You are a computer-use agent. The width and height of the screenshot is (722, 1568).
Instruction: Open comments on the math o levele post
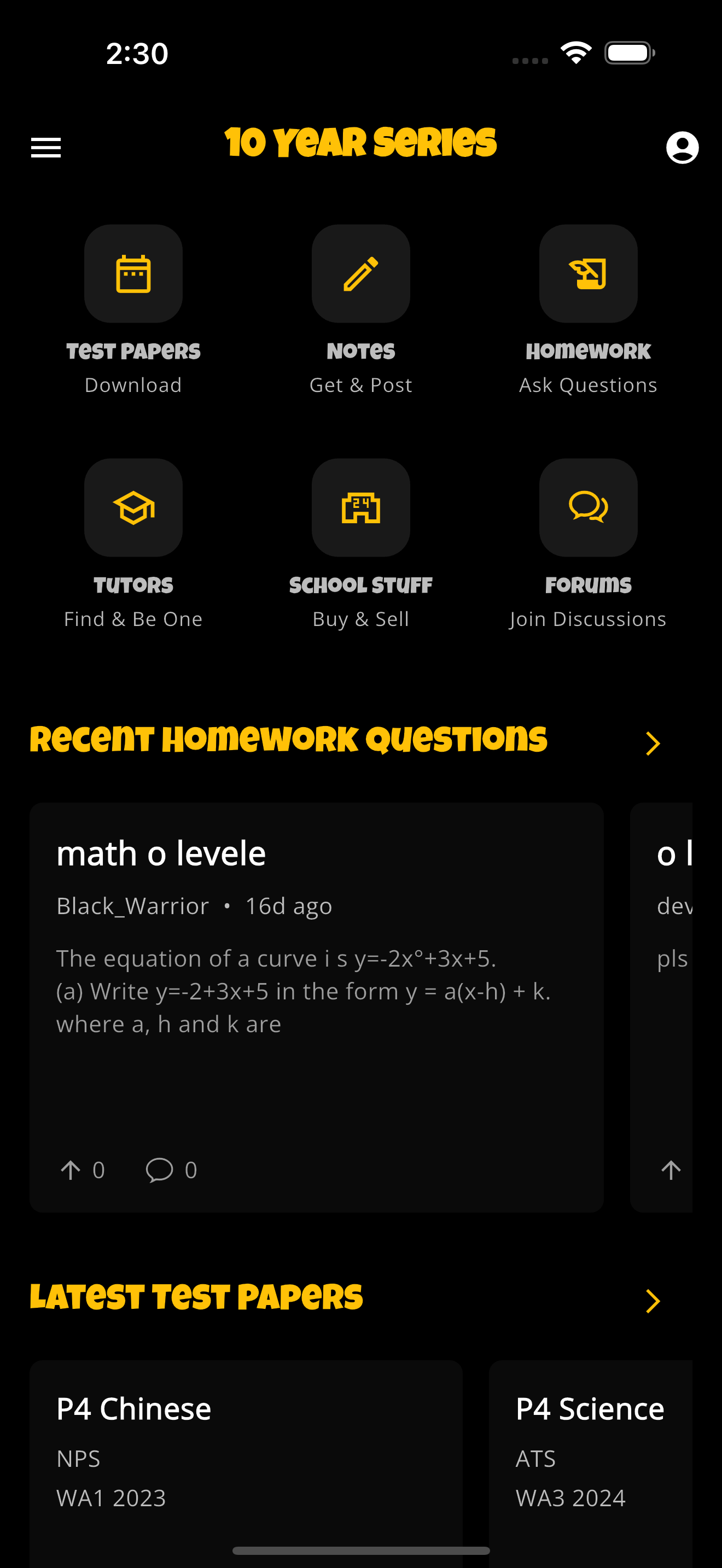pyautogui.click(x=160, y=1169)
